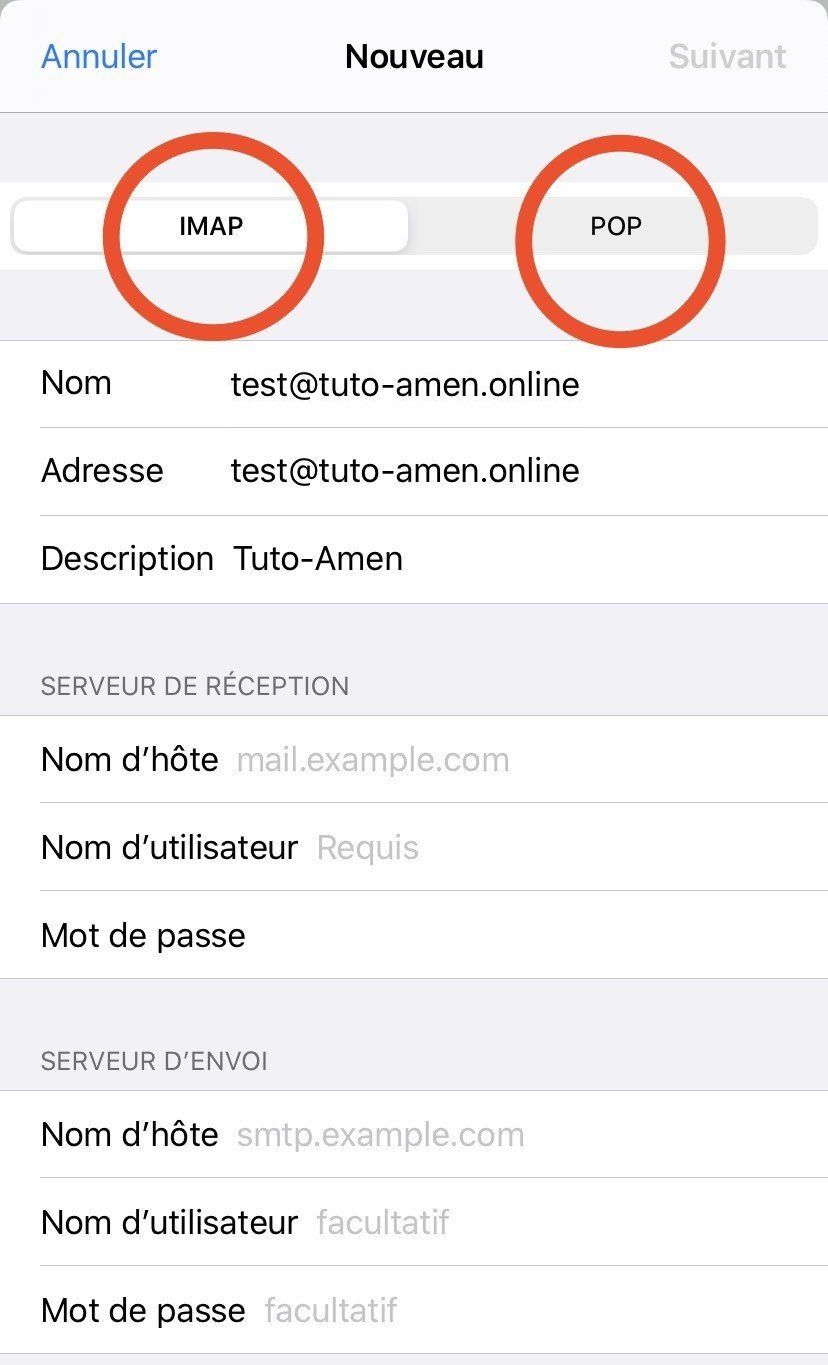This screenshot has height=1365, width=828.
Task: Tap the incoming server Mot de passe field
Action: (x=414, y=935)
